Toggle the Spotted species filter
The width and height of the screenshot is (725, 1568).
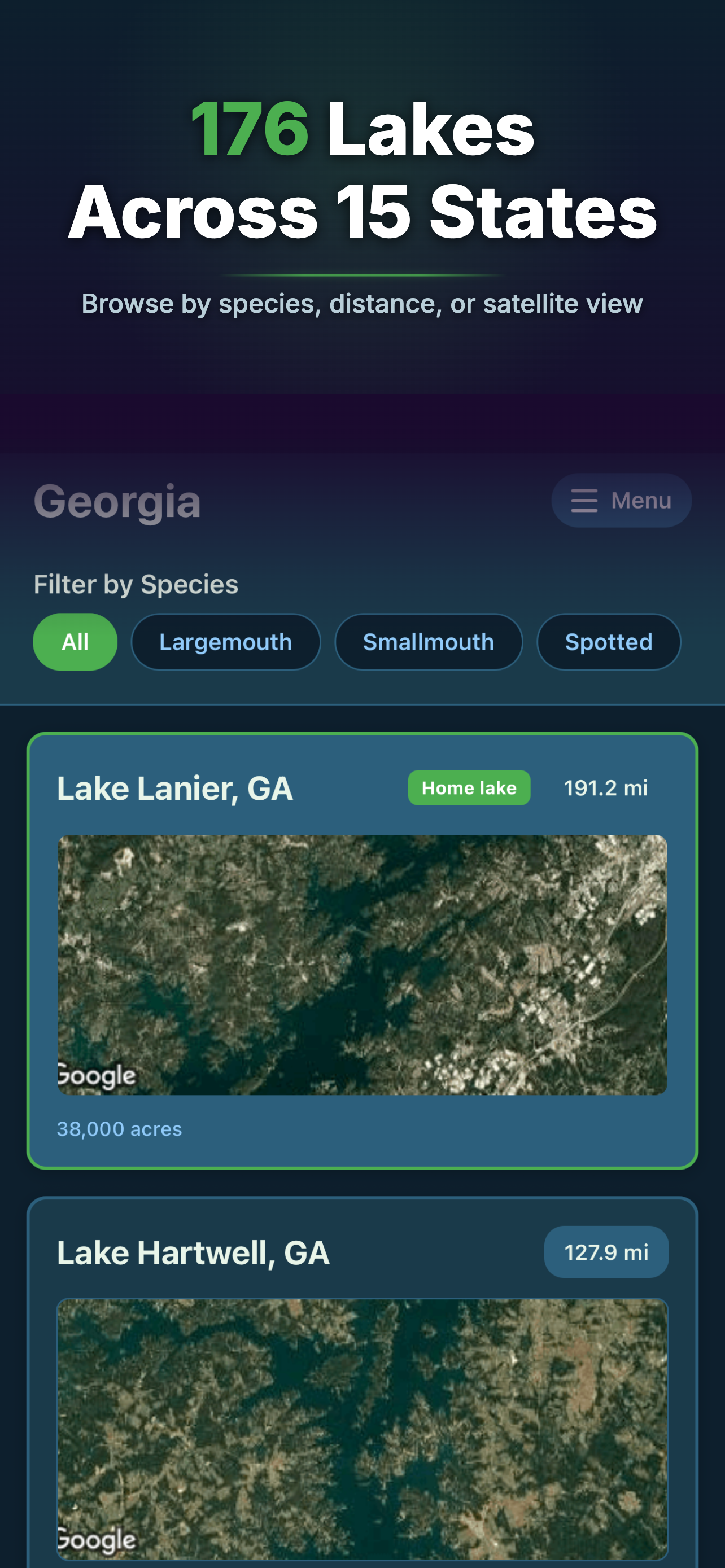click(x=609, y=642)
